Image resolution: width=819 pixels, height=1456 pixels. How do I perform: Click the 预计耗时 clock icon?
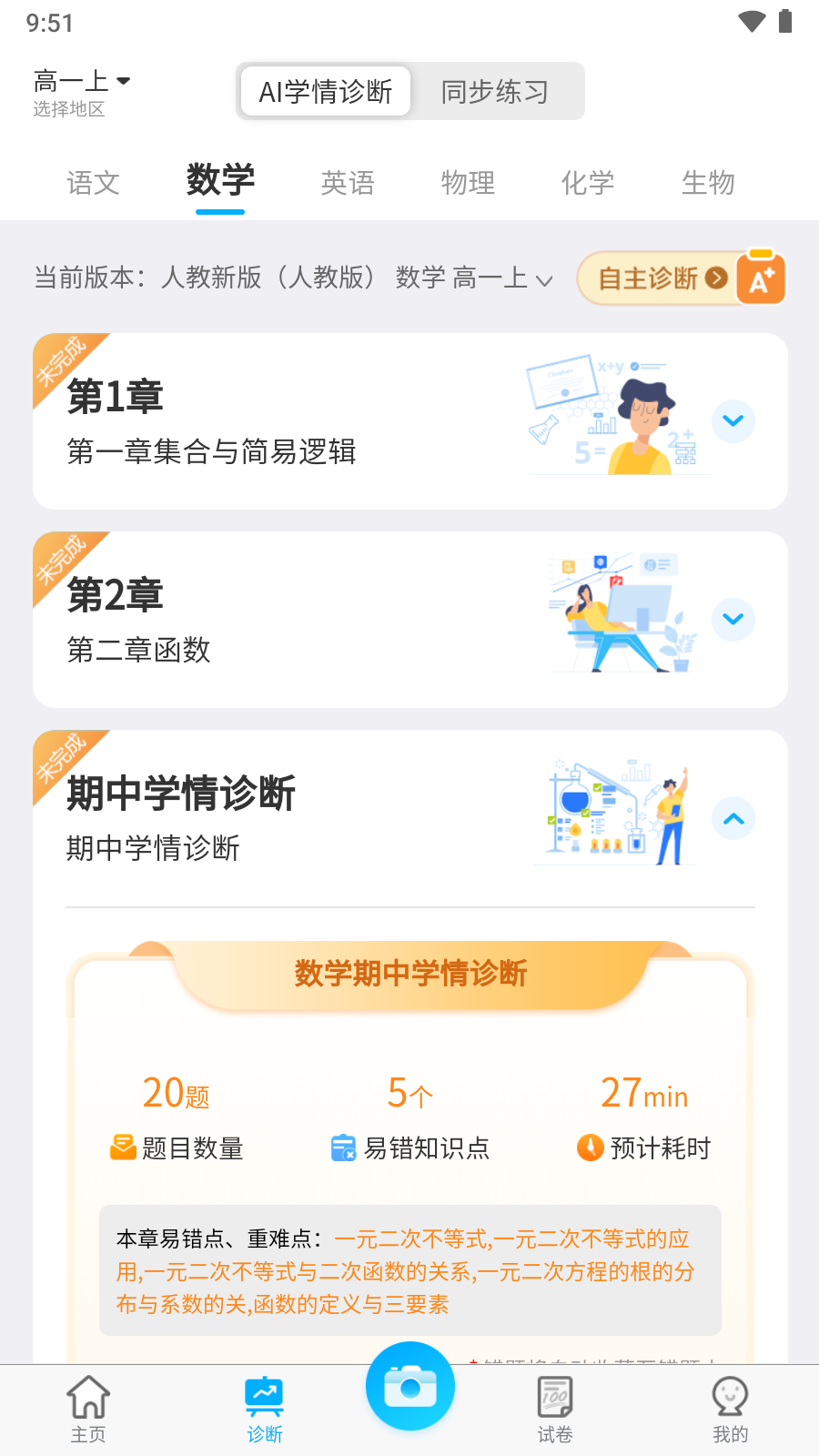coord(590,1148)
